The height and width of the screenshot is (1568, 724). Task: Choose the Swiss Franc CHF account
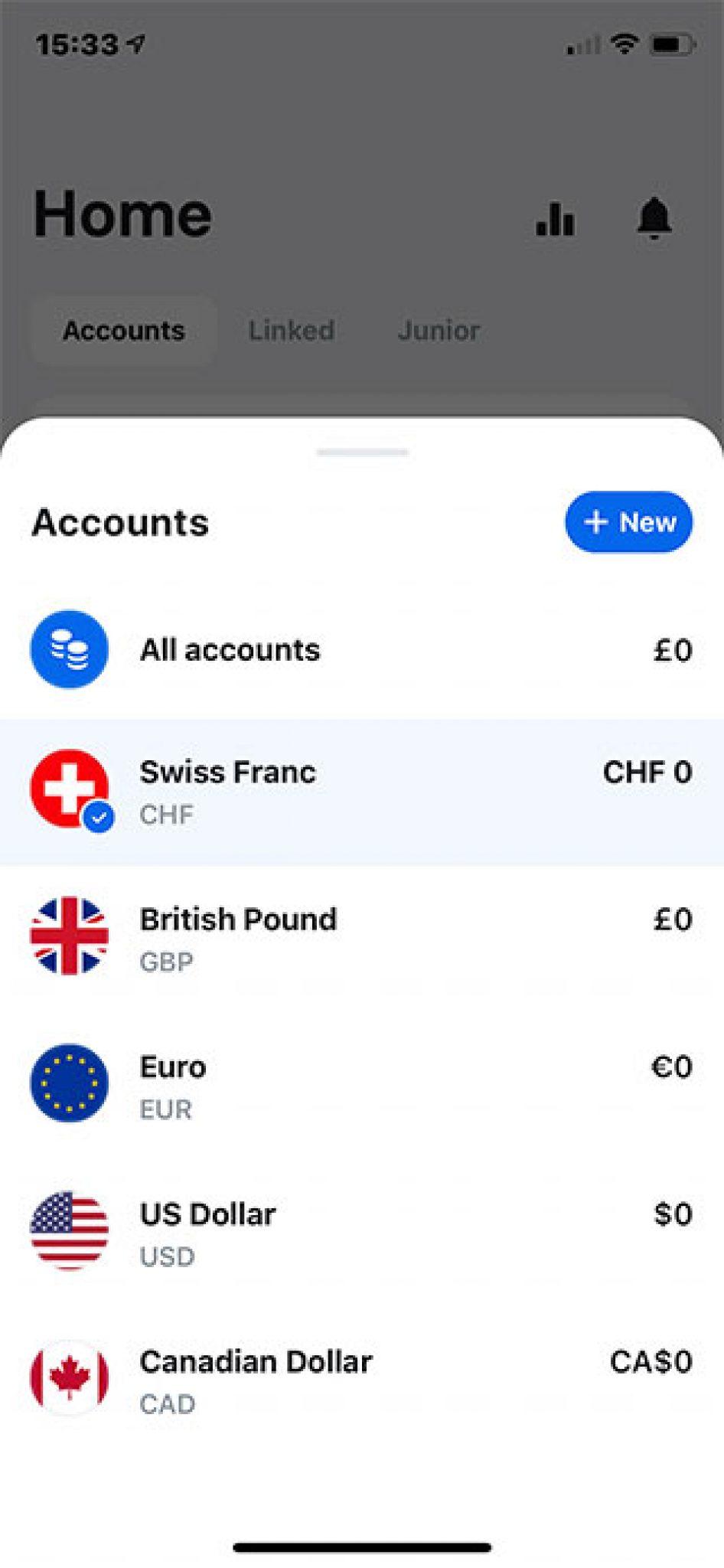coord(362,792)
